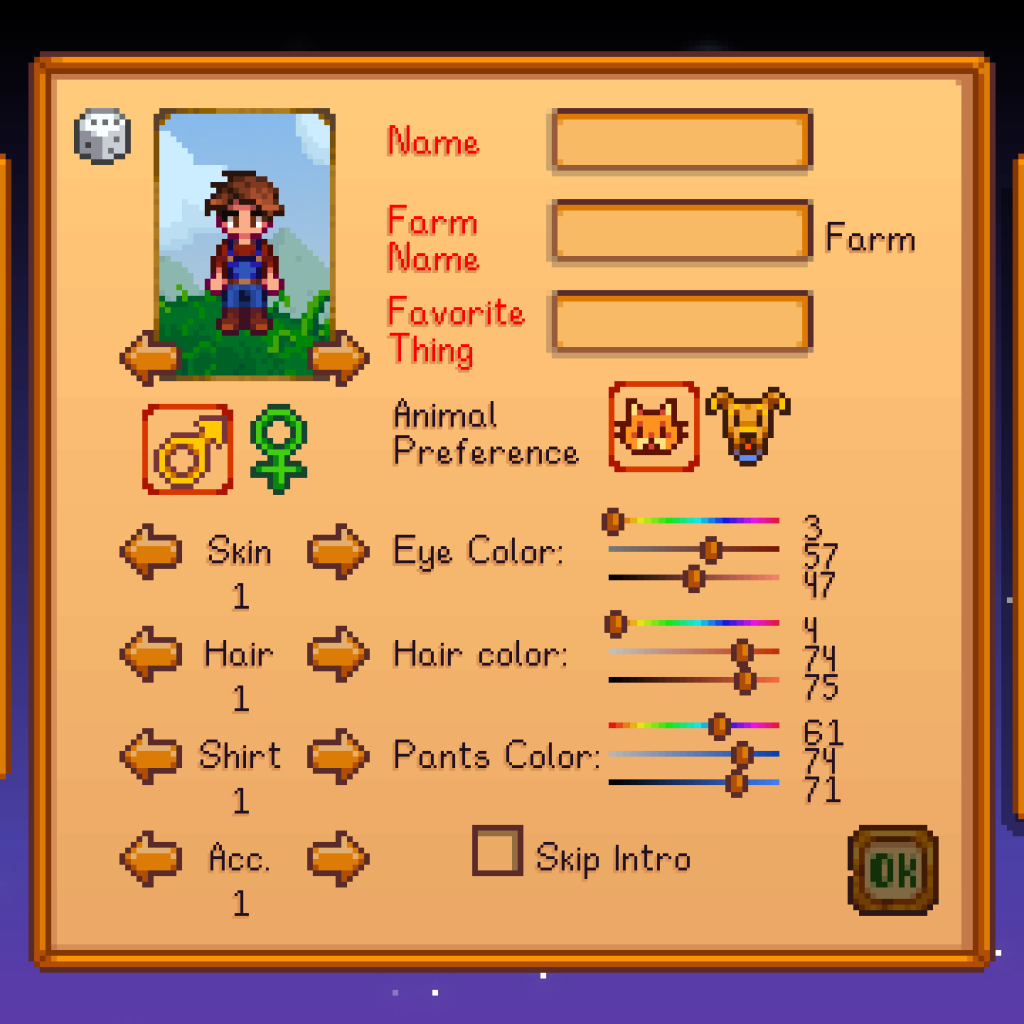Select the Farm Name input box
Image resolution: width=1024 pixels, height=1024 pixels.
coord(680,232)
